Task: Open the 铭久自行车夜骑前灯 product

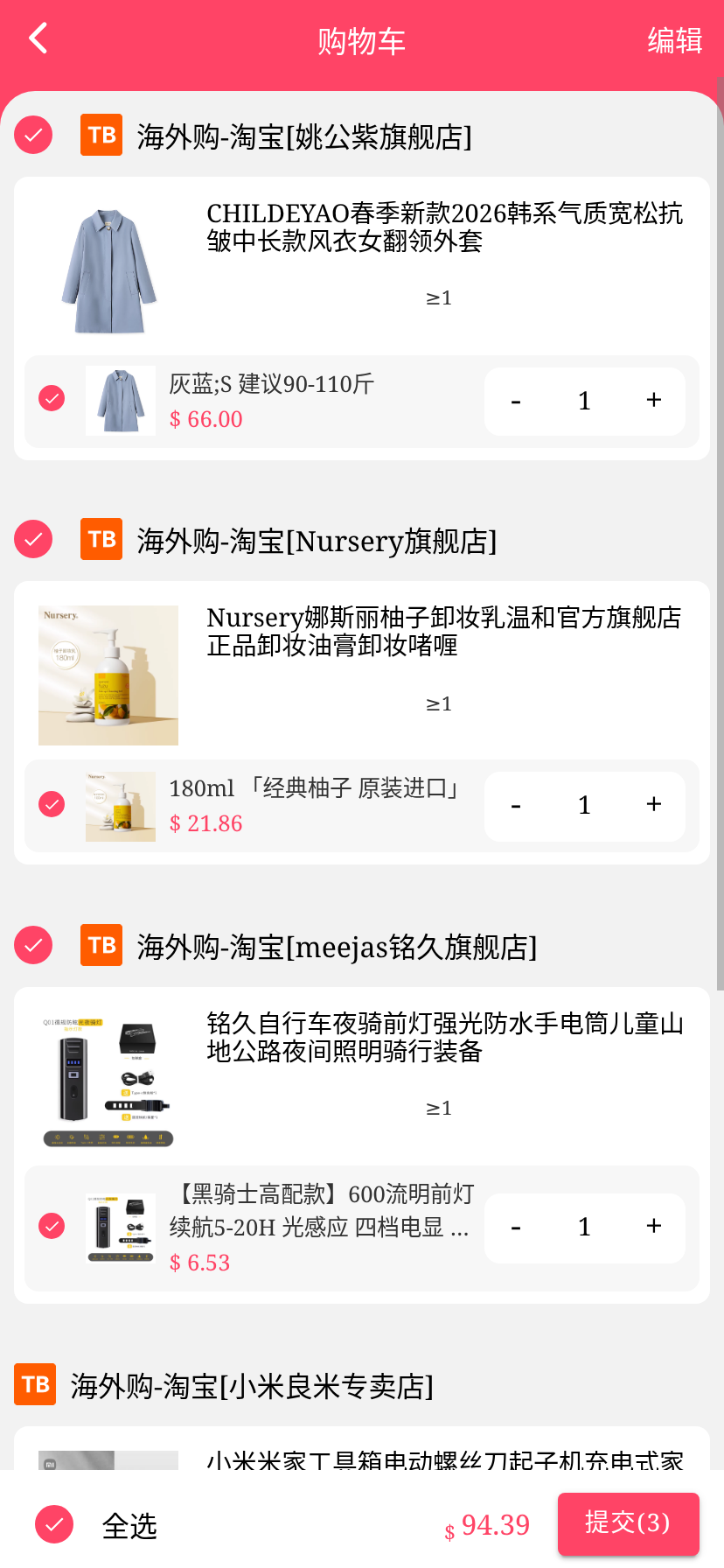Action: coord(443,1038)
